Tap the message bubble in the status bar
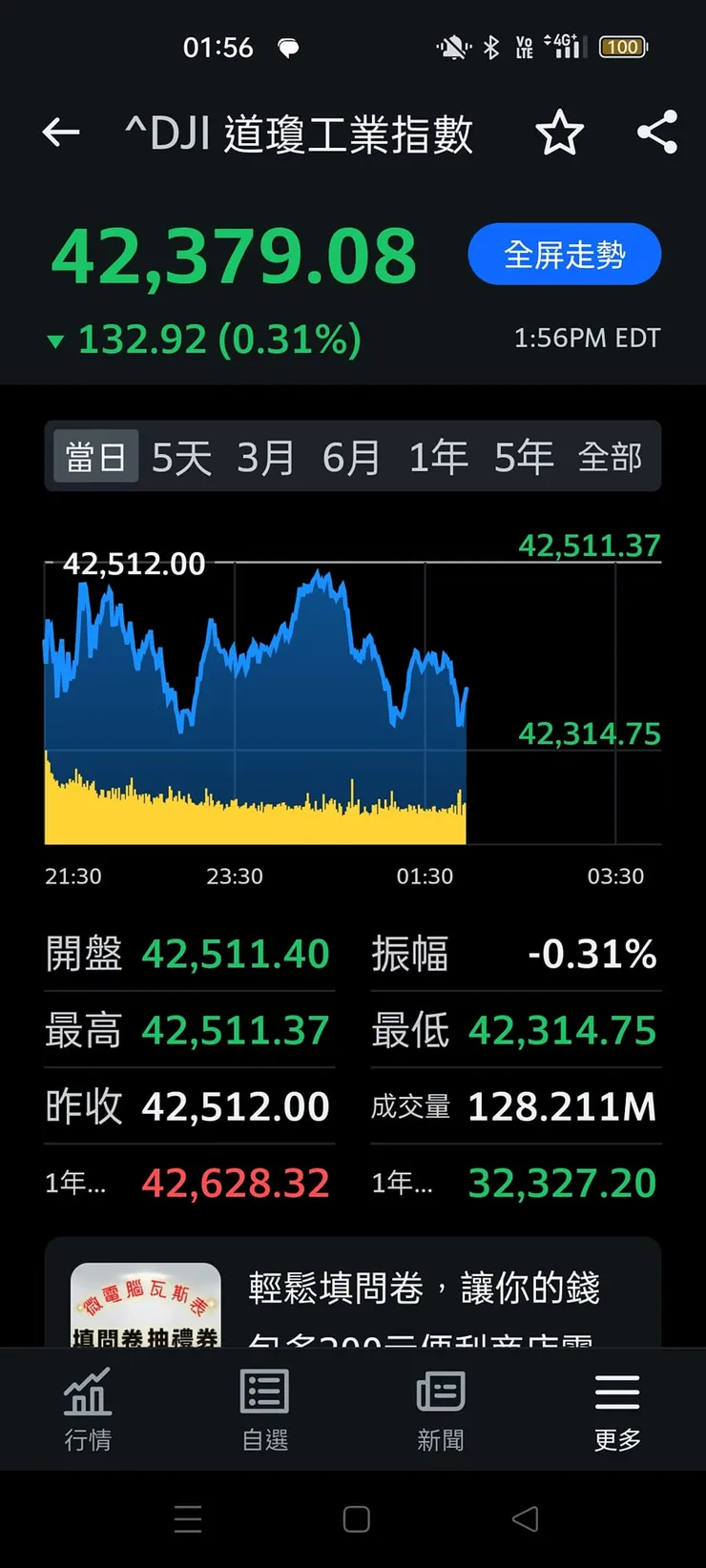 coord(288,47)
